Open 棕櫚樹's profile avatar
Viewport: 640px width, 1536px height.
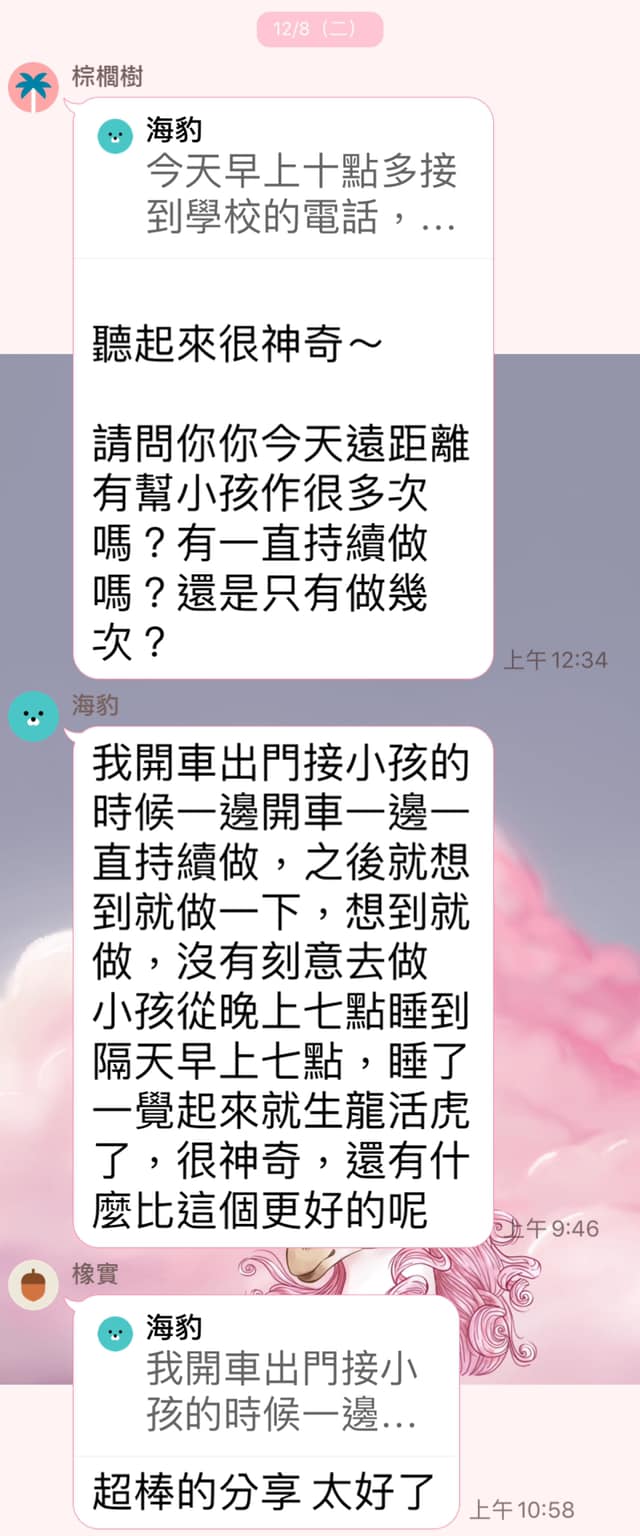[33, 88]
